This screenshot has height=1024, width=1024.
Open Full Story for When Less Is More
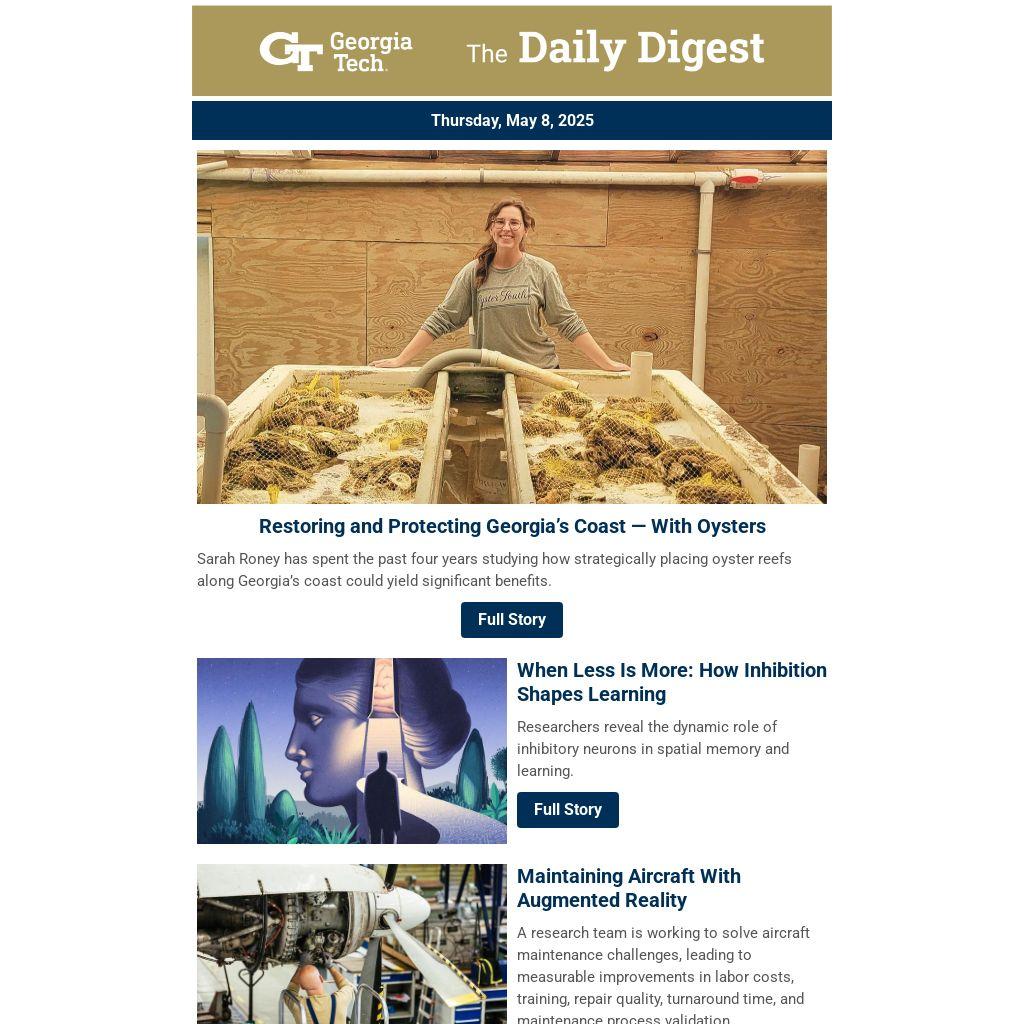567,810
